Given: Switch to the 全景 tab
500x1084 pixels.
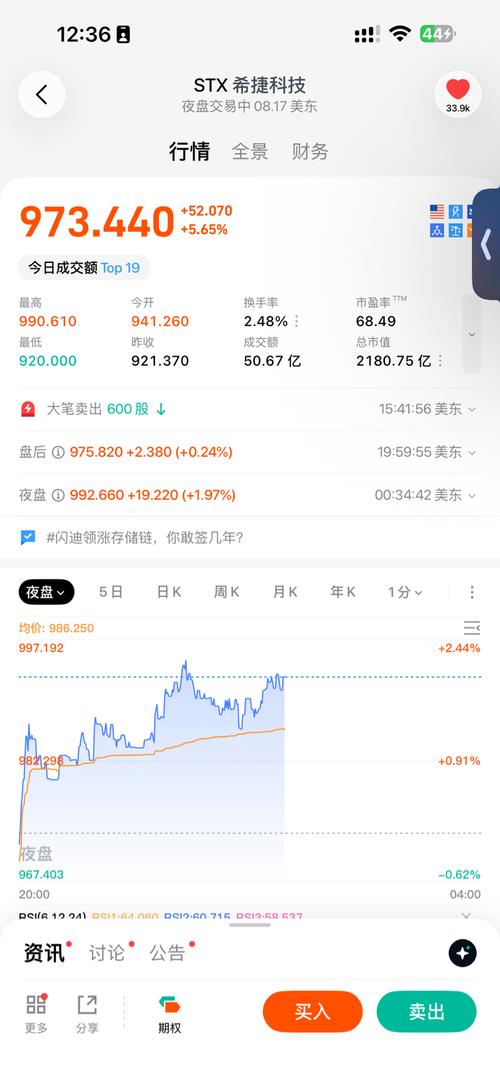Looking at the screenshot, I should [250, 151].
